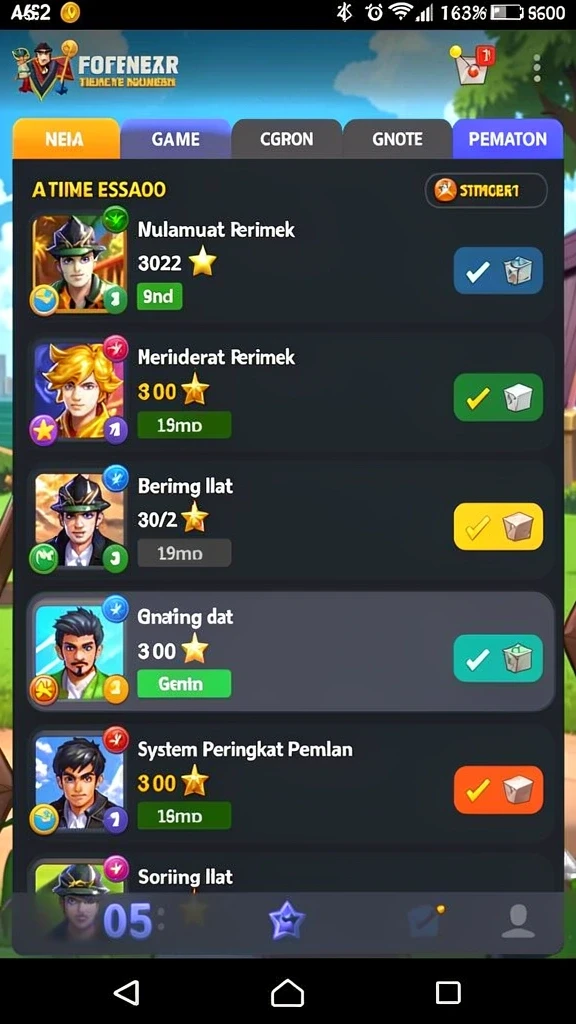Screen dimensions: 576x1024
Task: Open the star icon in bottom bar
Action: pyautogui.click(x=287, y=923)
